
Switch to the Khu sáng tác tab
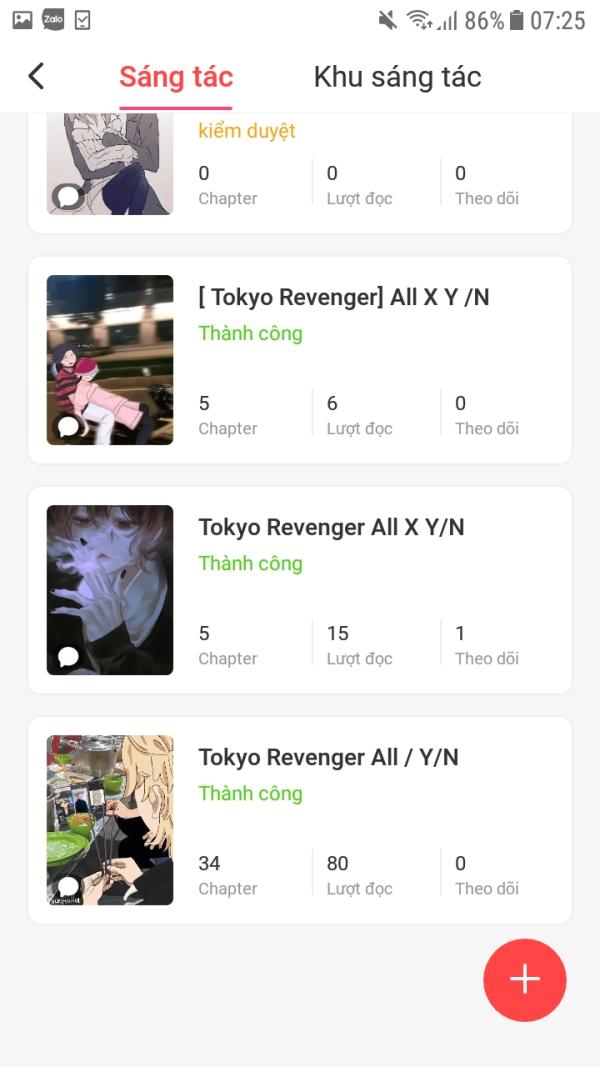397,77
